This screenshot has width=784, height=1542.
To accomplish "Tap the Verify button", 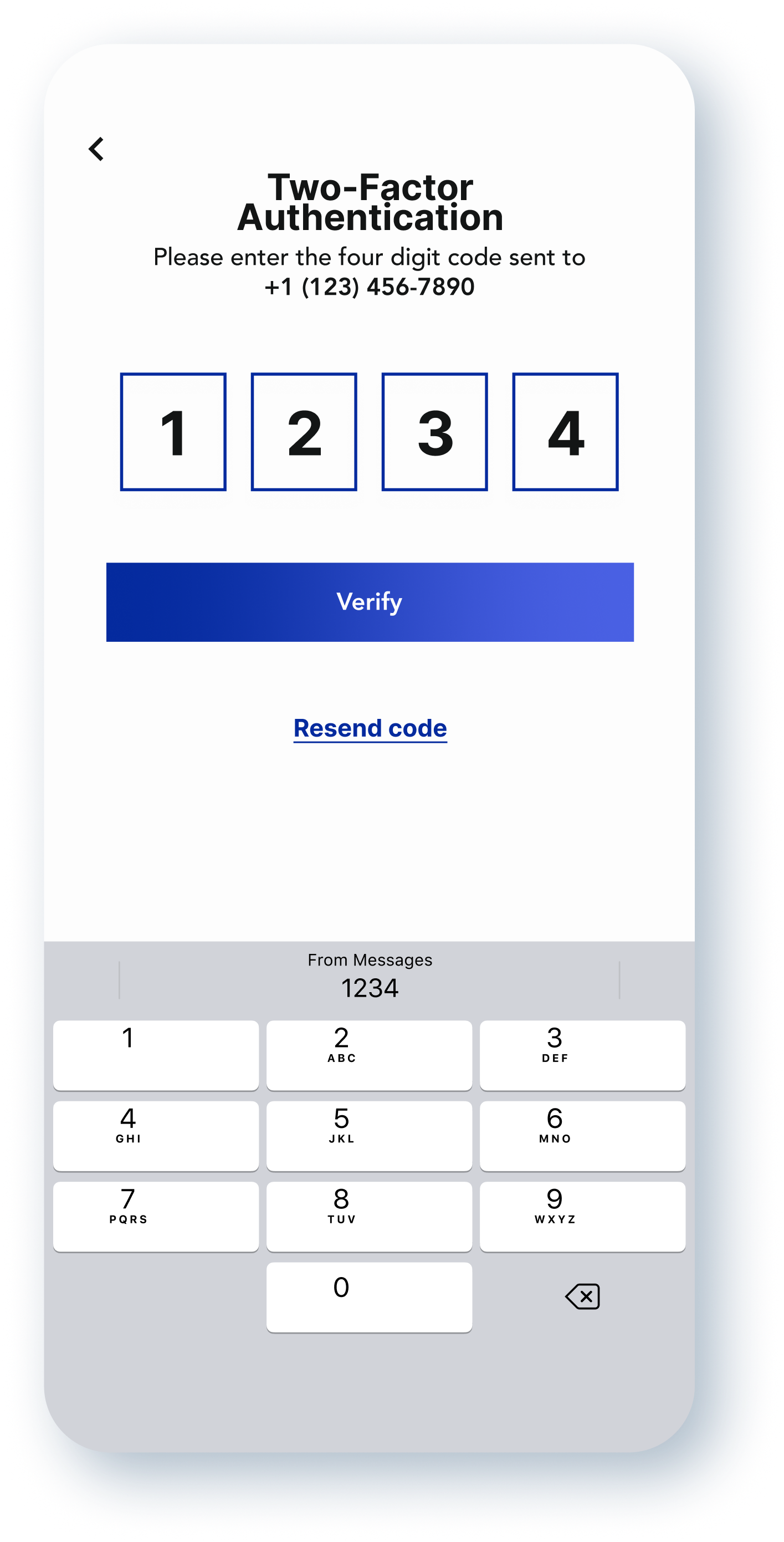I will (x=370, y=601).
